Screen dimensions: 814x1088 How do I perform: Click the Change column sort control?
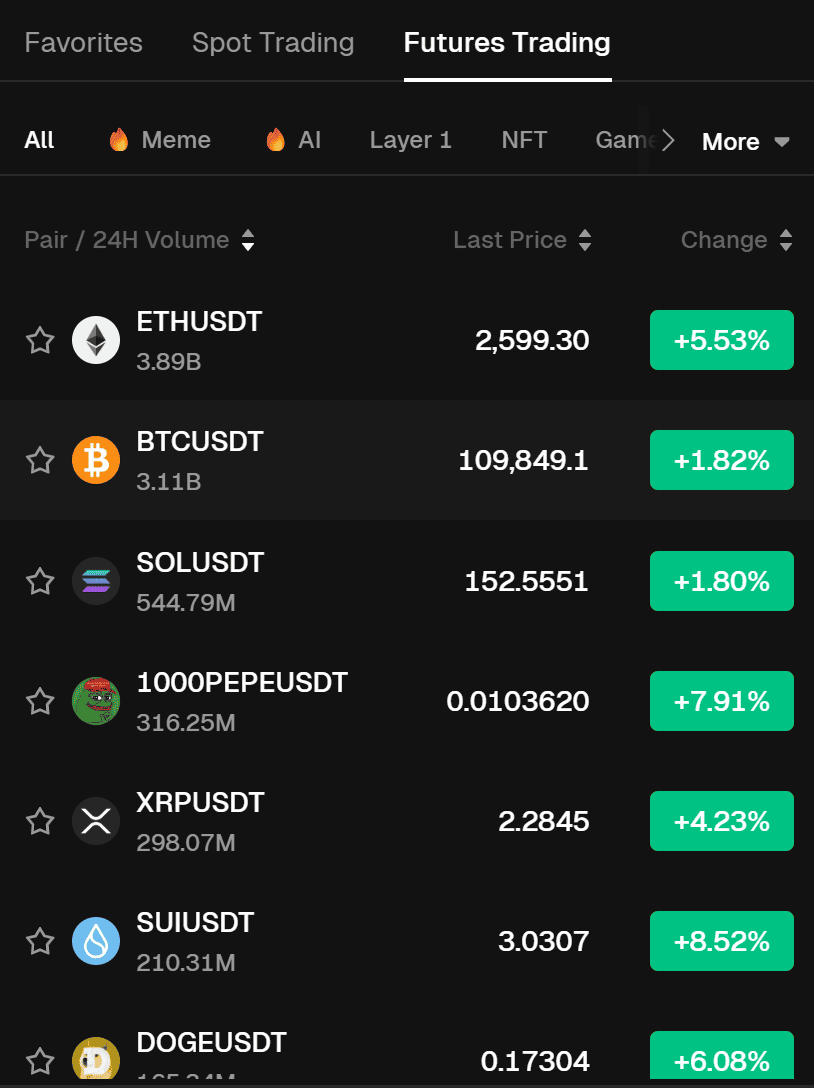tap(787, 240)
